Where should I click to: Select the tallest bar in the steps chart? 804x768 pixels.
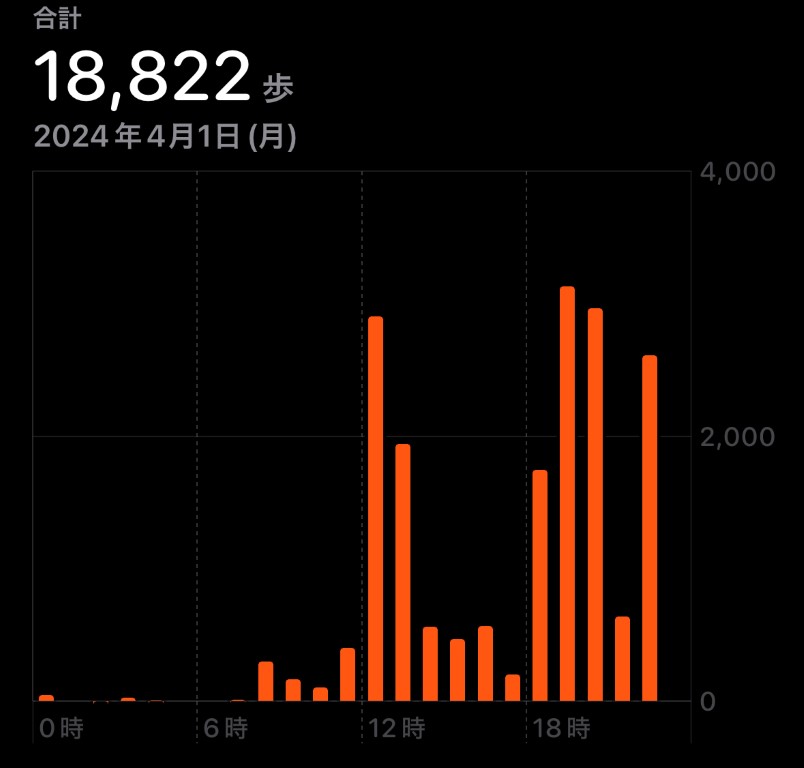[x=567, y=494]
